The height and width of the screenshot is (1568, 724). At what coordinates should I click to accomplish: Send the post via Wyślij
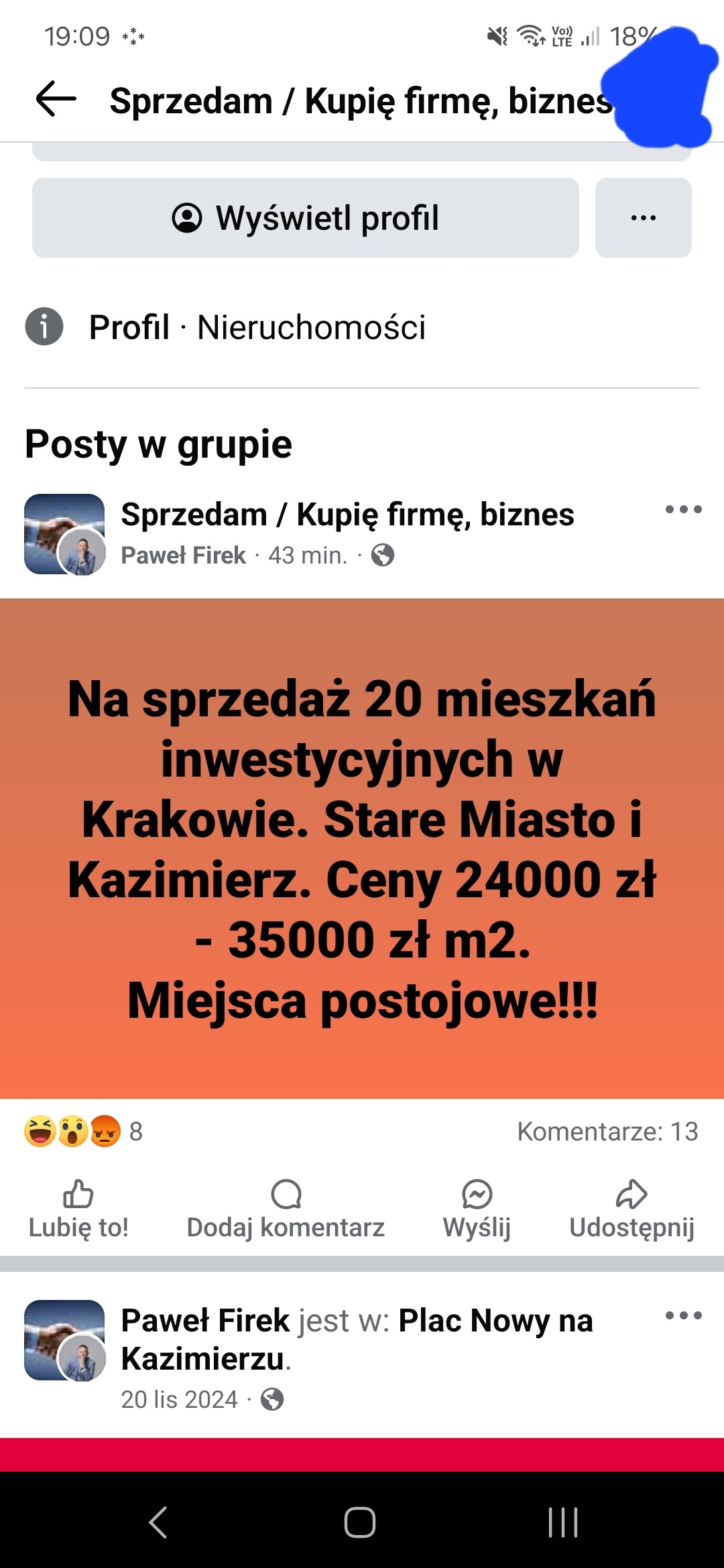click(477, 1210)
